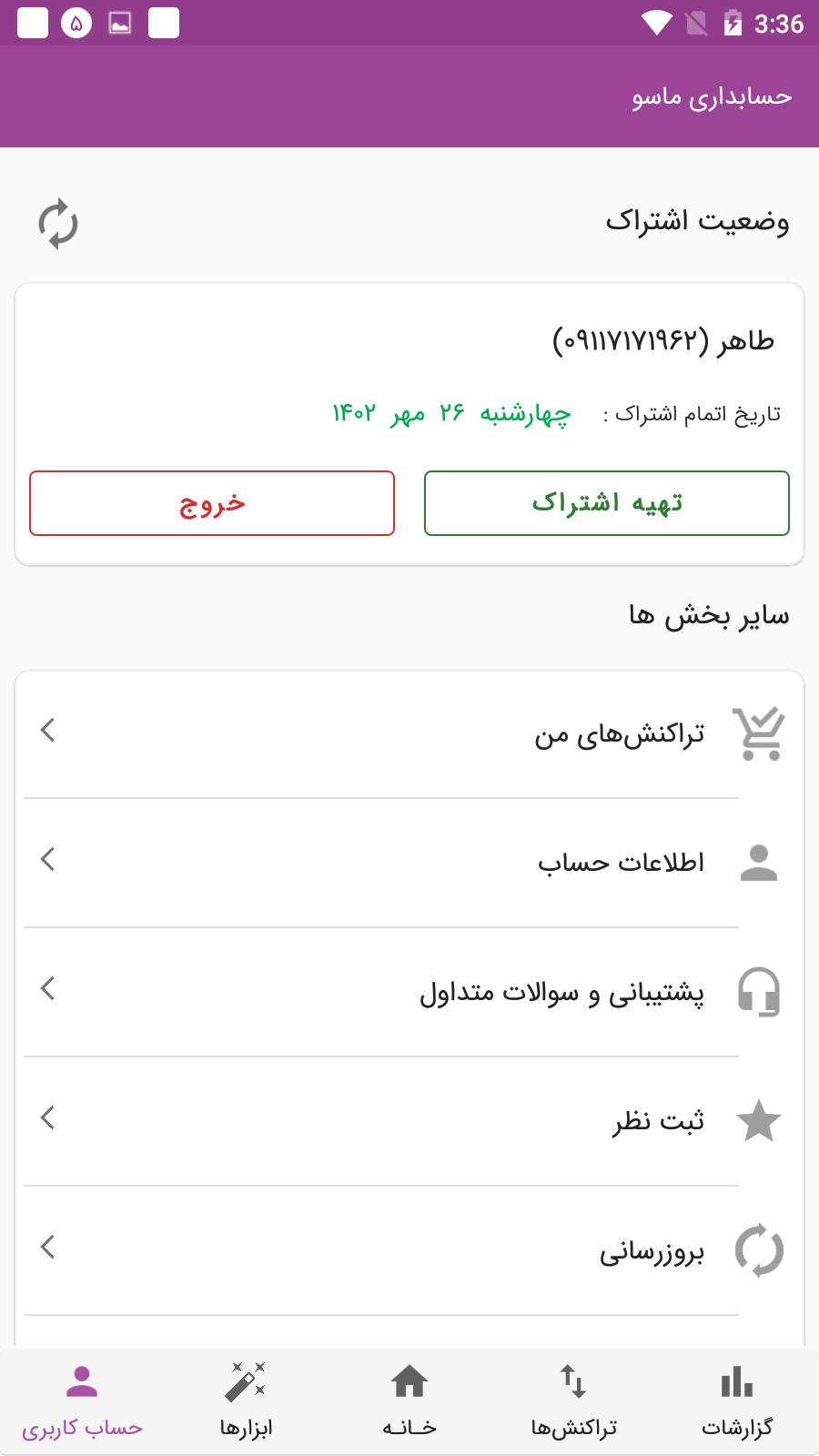Screen dimensions: 819x1456
Task: Refresh subscription status with the circular arrows icon
Action: pos(59,223)
